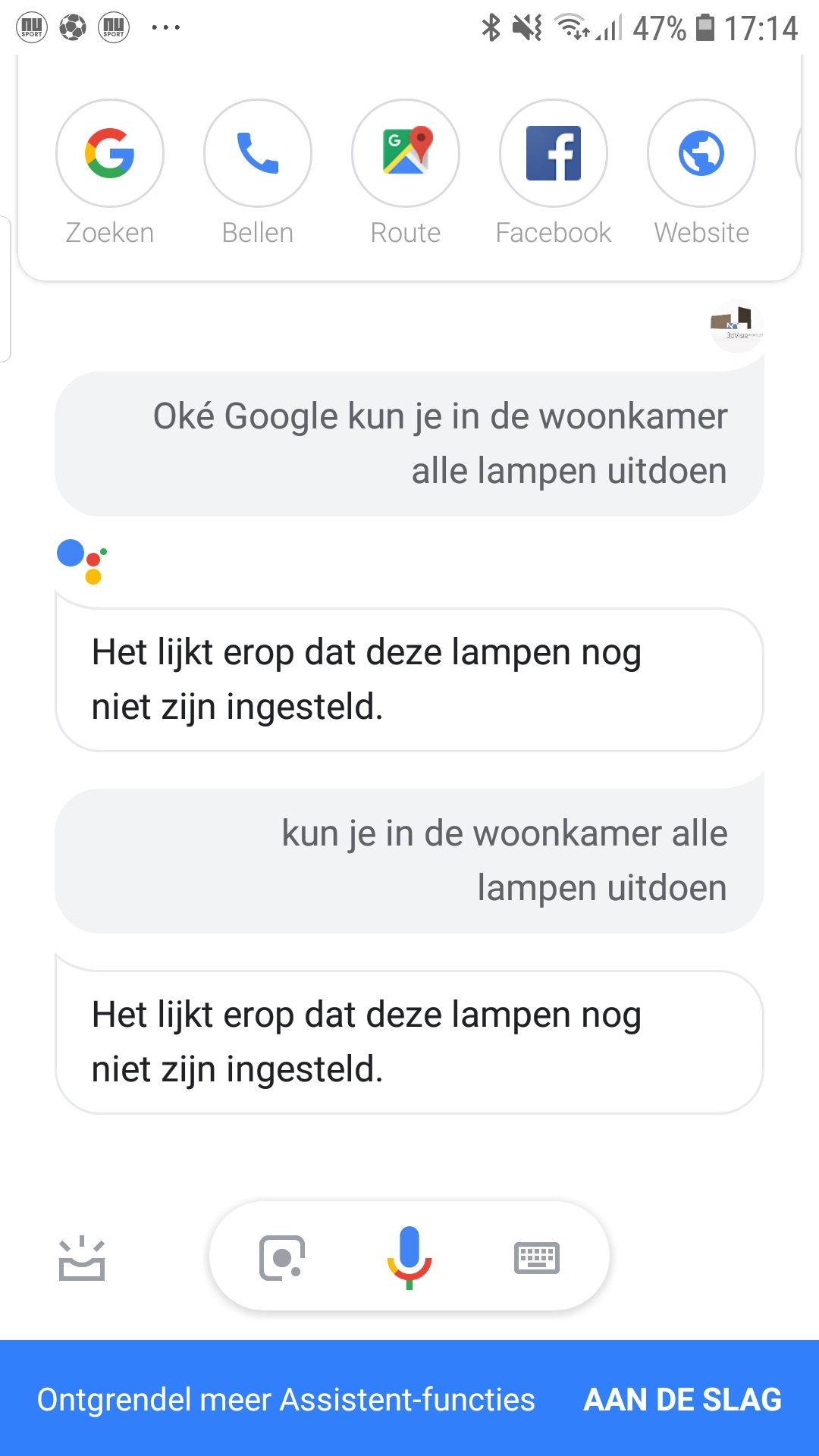819x1456 pixels.
Task: Tap the Zoeken Google search shortcut
Action: (110, 154)
